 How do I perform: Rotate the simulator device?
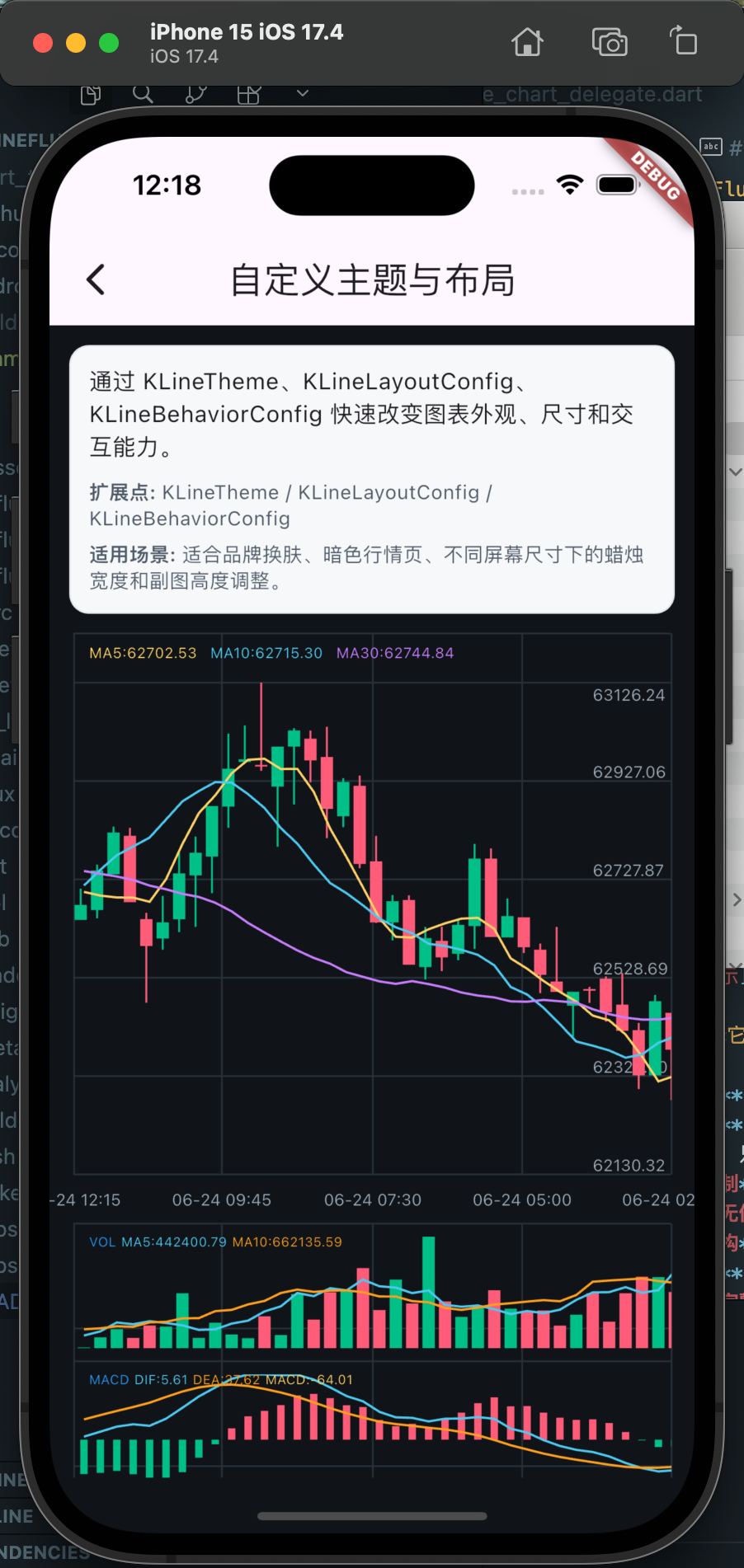coord(683,40)
